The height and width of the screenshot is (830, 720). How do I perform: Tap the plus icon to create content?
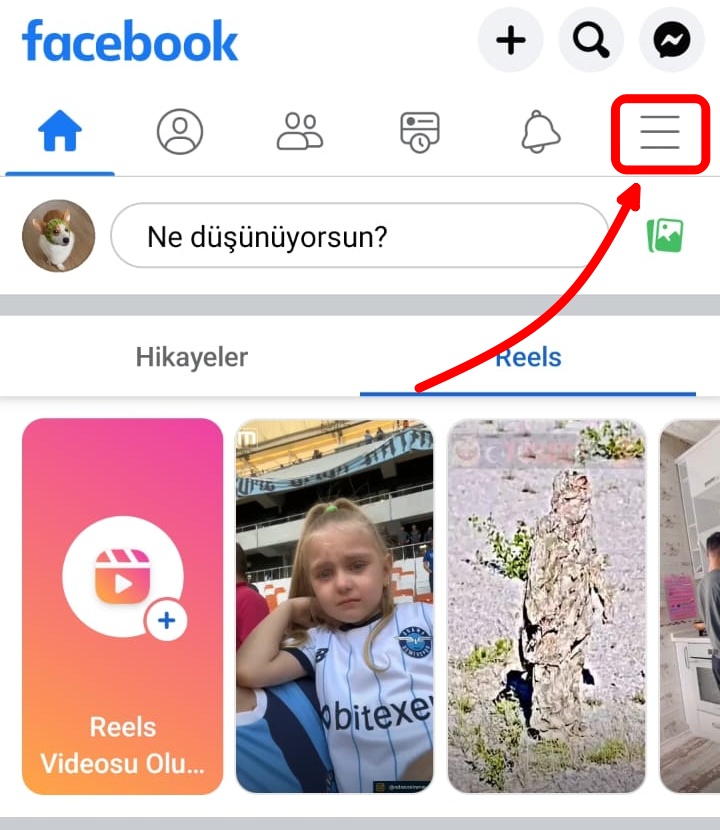(x=511, y=40)
